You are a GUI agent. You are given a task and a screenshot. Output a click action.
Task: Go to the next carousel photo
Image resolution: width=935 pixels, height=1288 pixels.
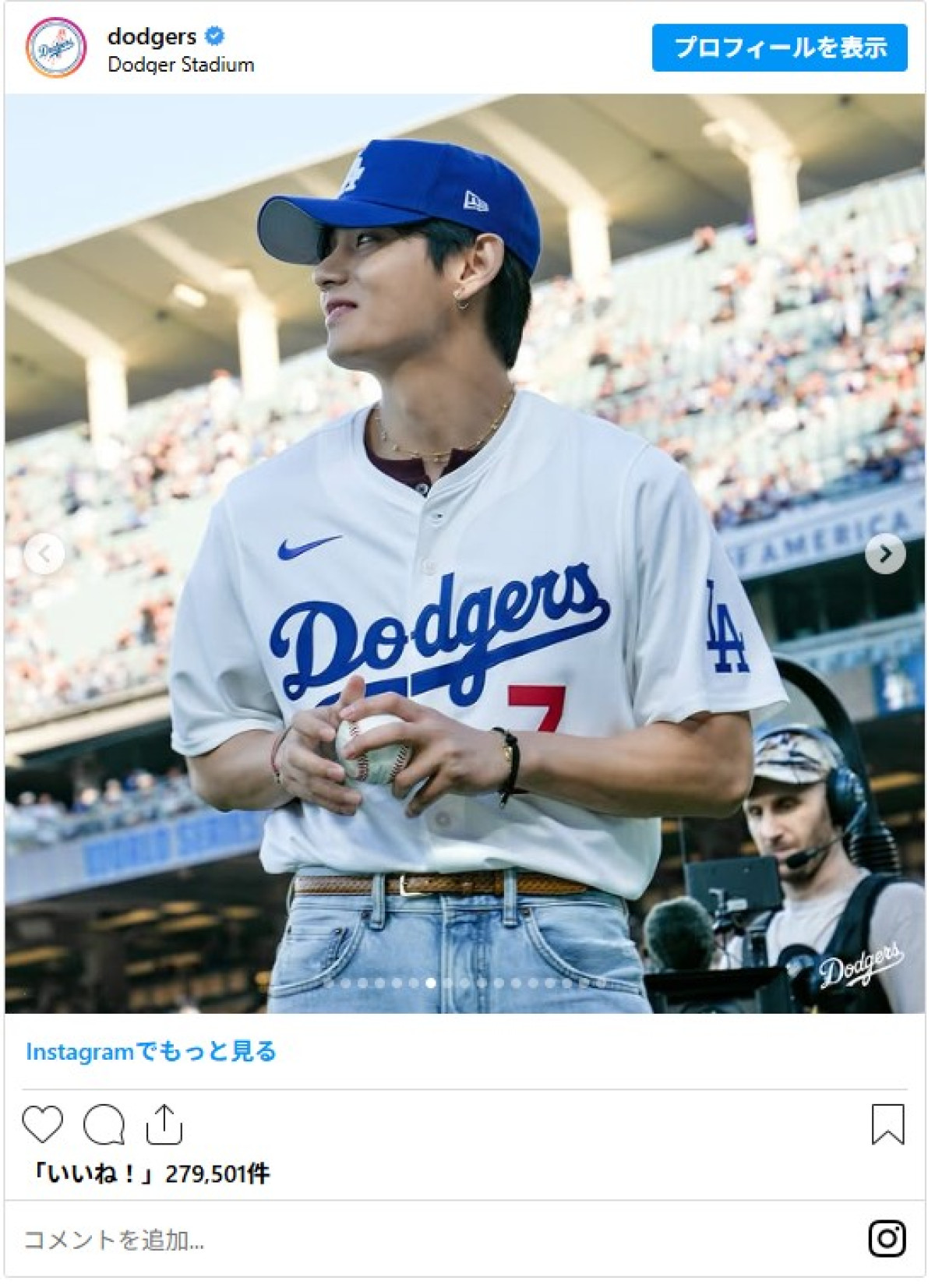pos(885,553)
